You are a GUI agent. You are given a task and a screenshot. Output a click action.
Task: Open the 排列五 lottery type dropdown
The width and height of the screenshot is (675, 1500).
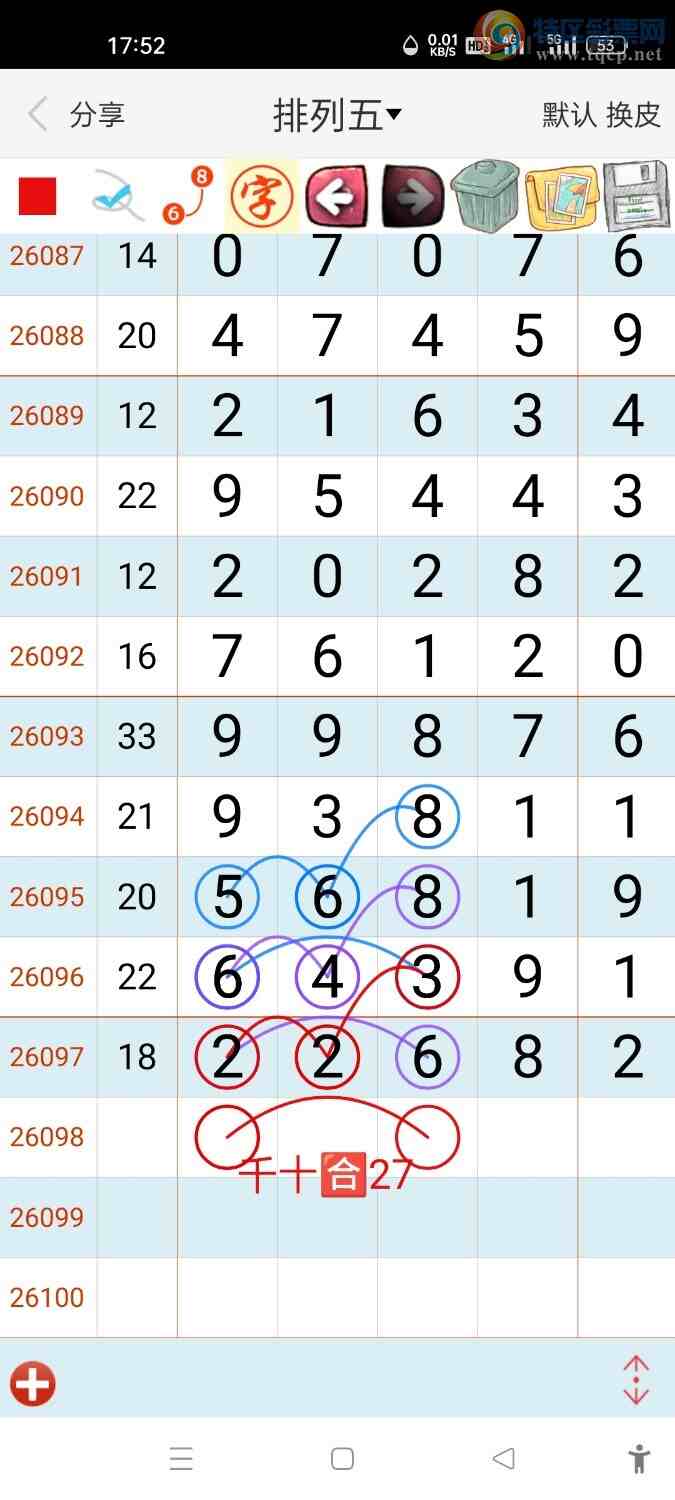[x=337, y=116]
